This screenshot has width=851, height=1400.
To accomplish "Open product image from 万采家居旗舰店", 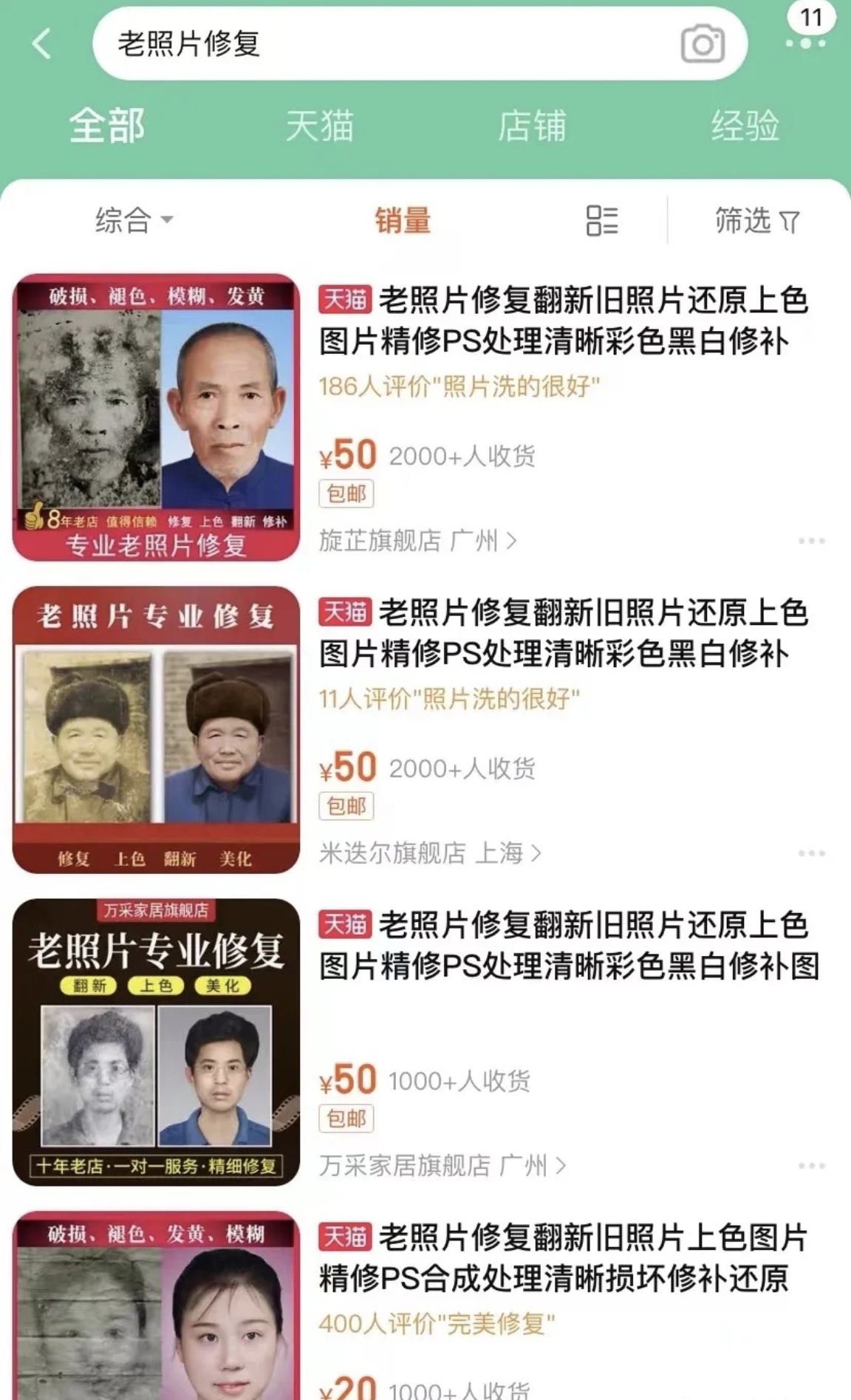I will (157, 1042).
